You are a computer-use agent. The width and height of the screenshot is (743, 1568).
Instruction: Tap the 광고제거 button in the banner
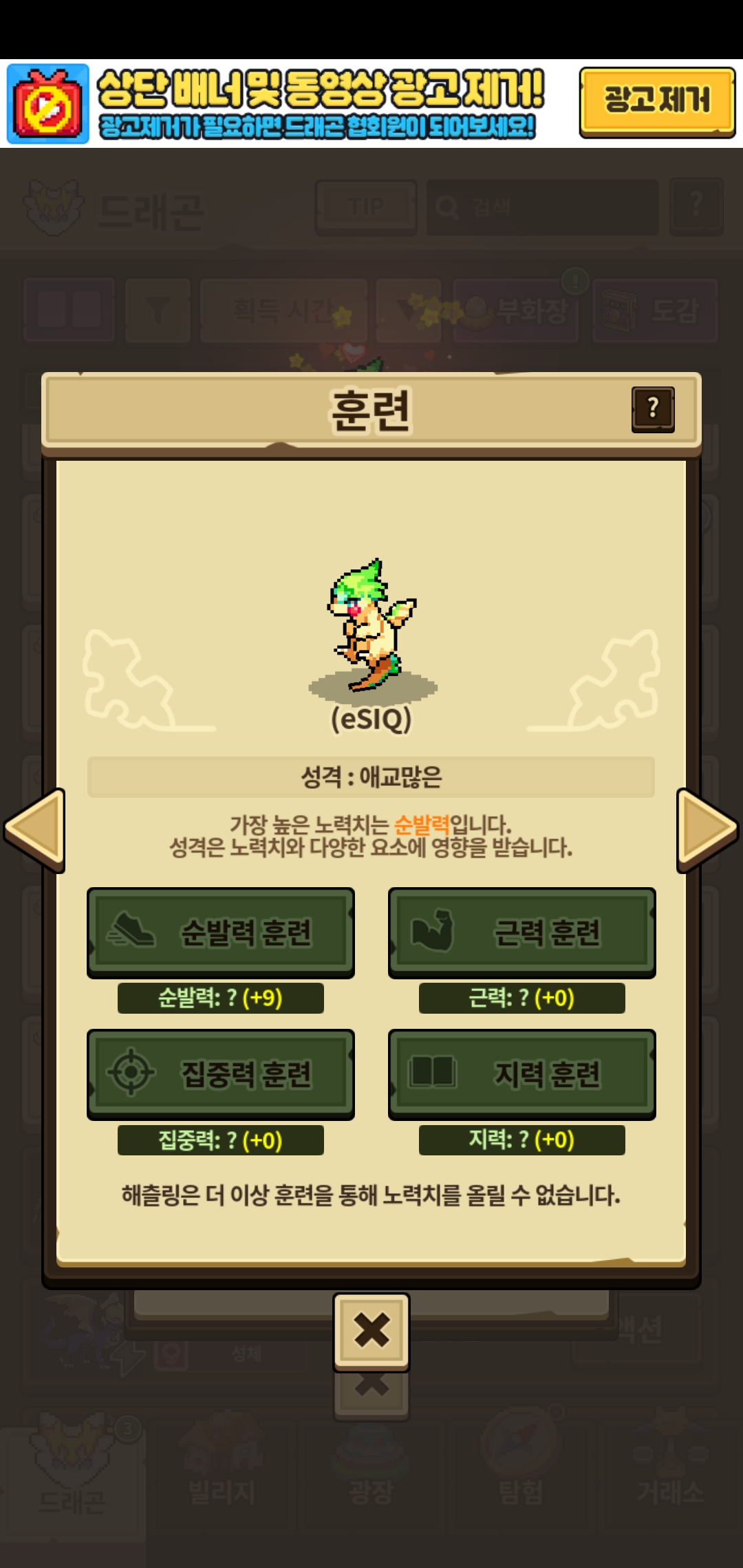pos(657,102)
